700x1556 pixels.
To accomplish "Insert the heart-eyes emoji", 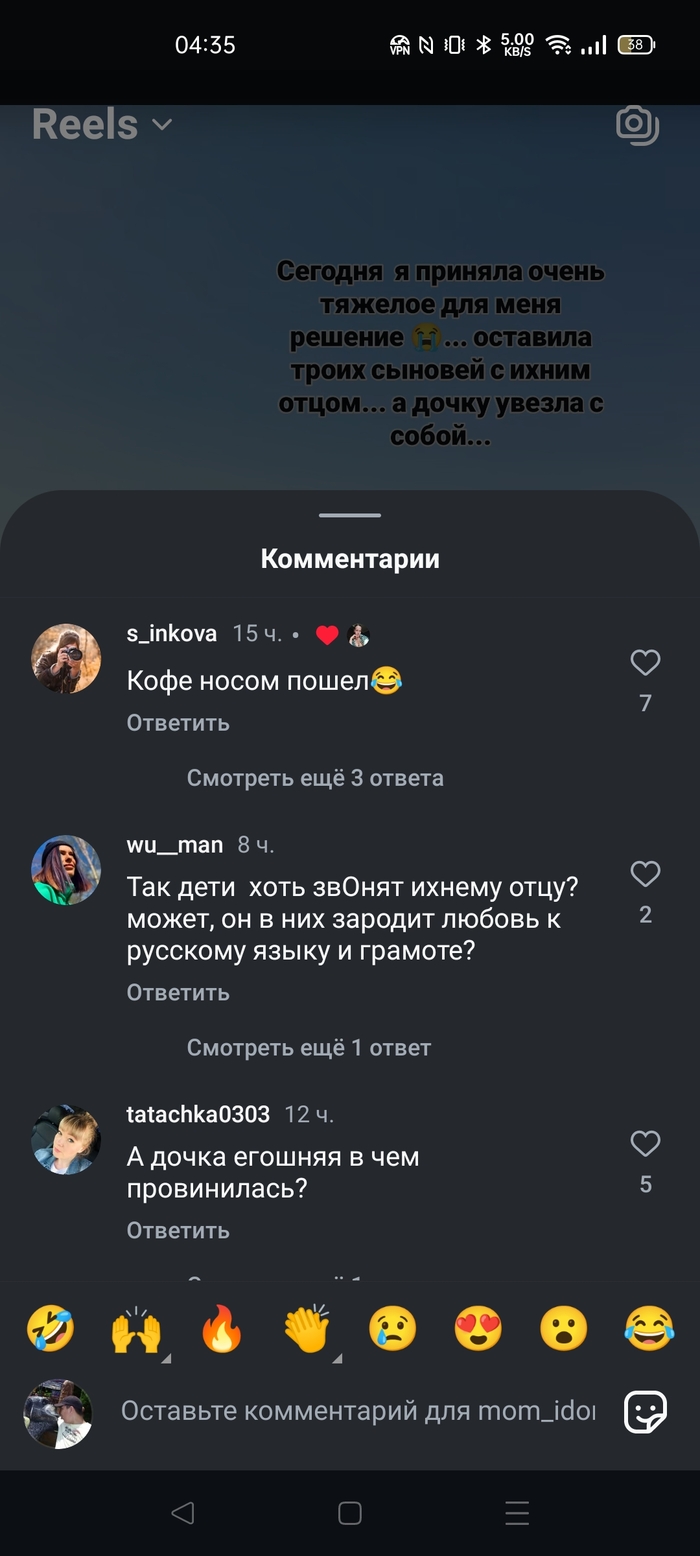I will 478,1330.
